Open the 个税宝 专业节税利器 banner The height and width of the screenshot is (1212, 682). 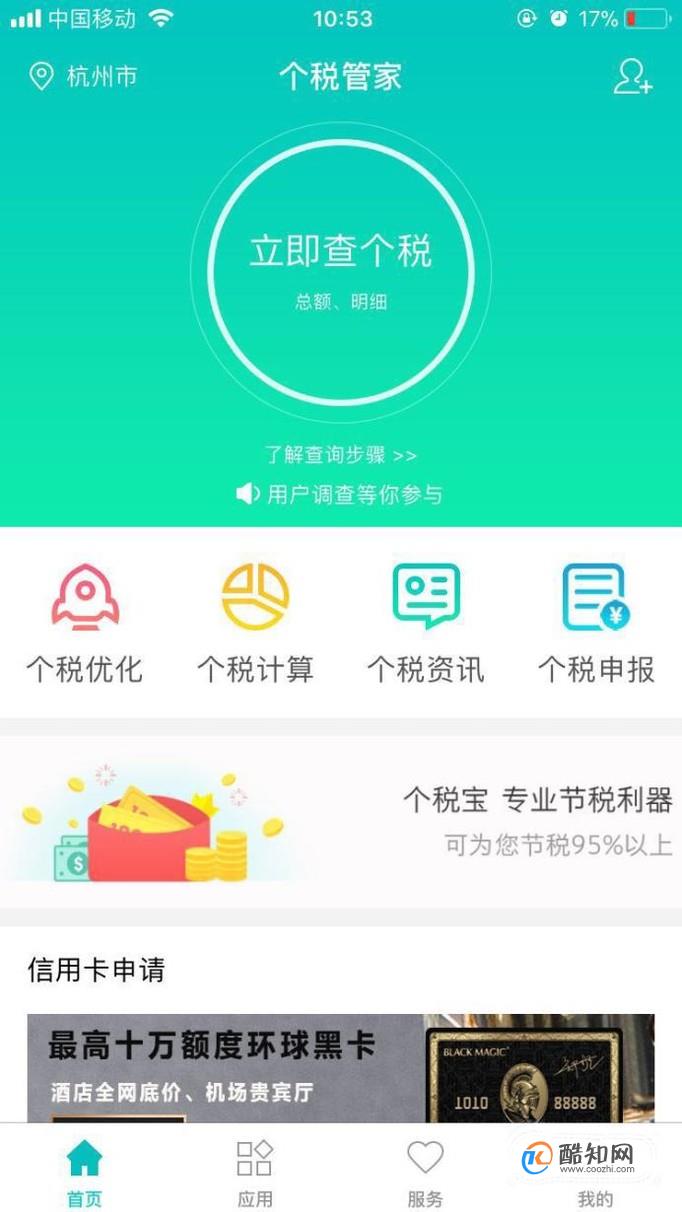[341, 822]
